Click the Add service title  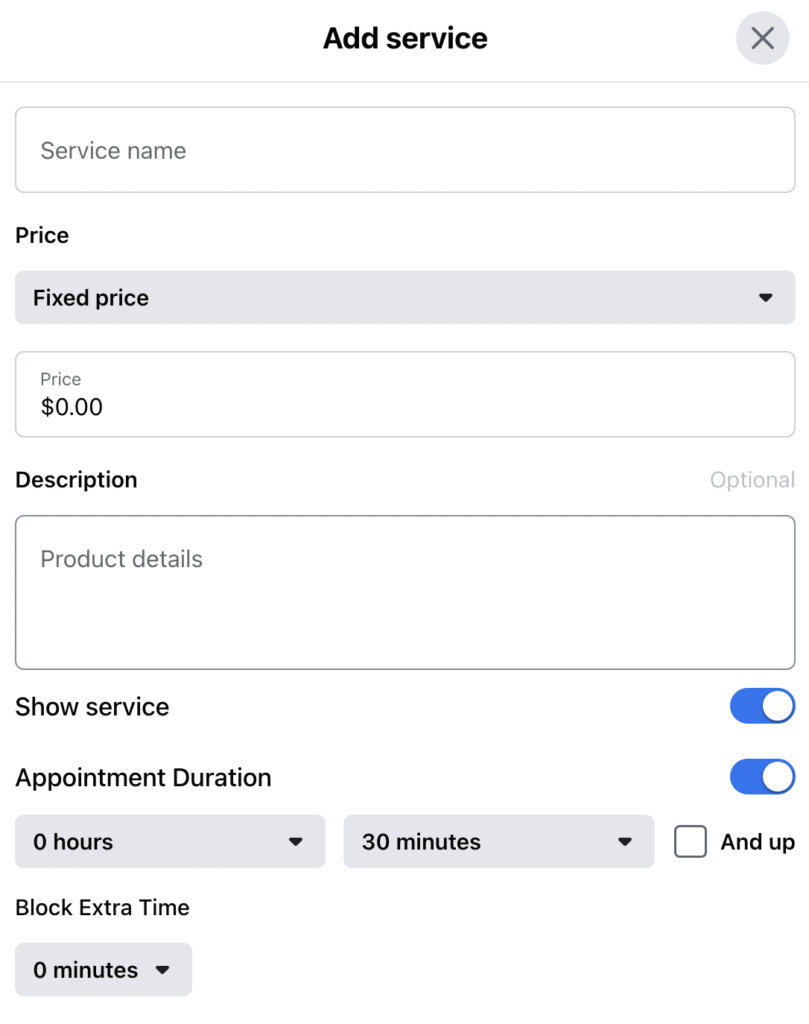click(x=405, y=38)
